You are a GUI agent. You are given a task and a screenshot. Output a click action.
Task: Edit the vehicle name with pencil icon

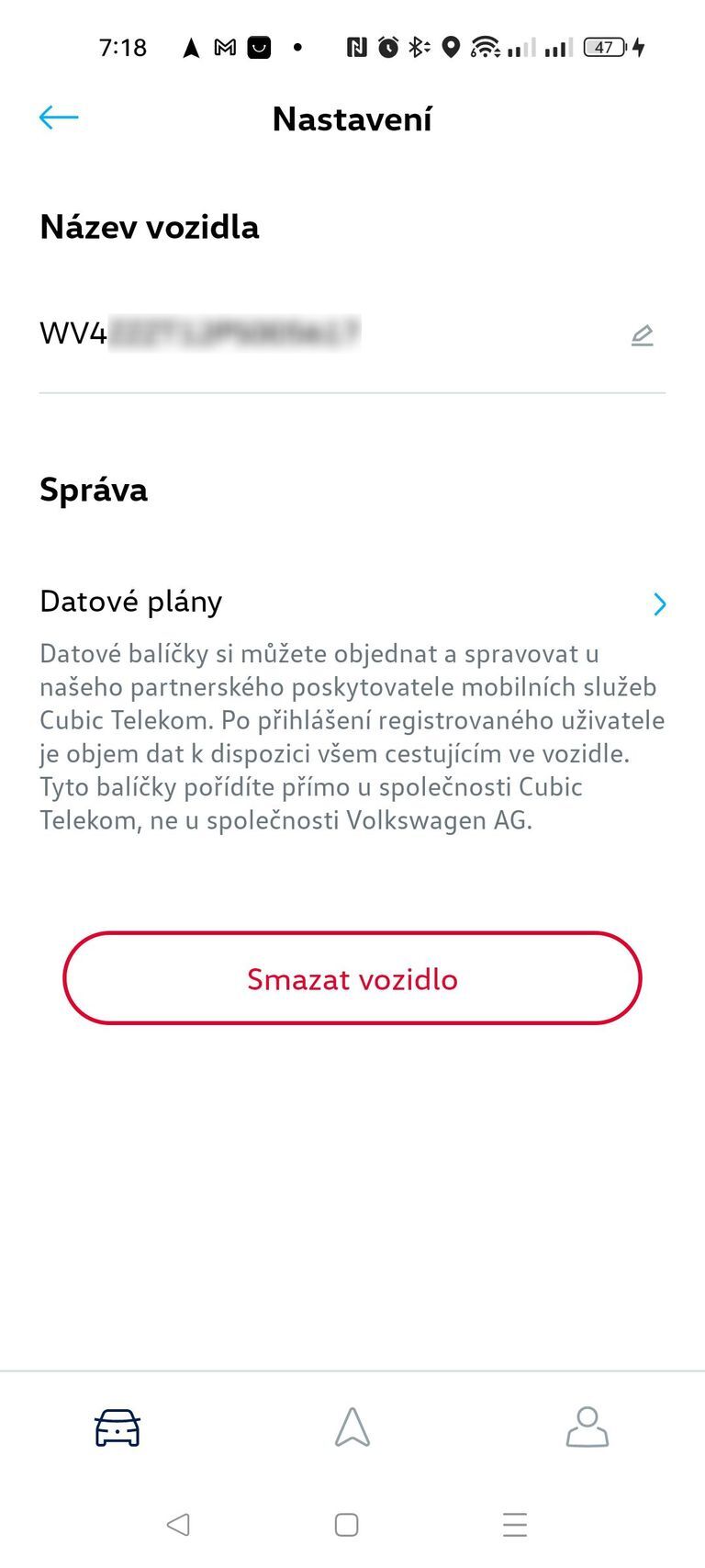tap(642, 335)
